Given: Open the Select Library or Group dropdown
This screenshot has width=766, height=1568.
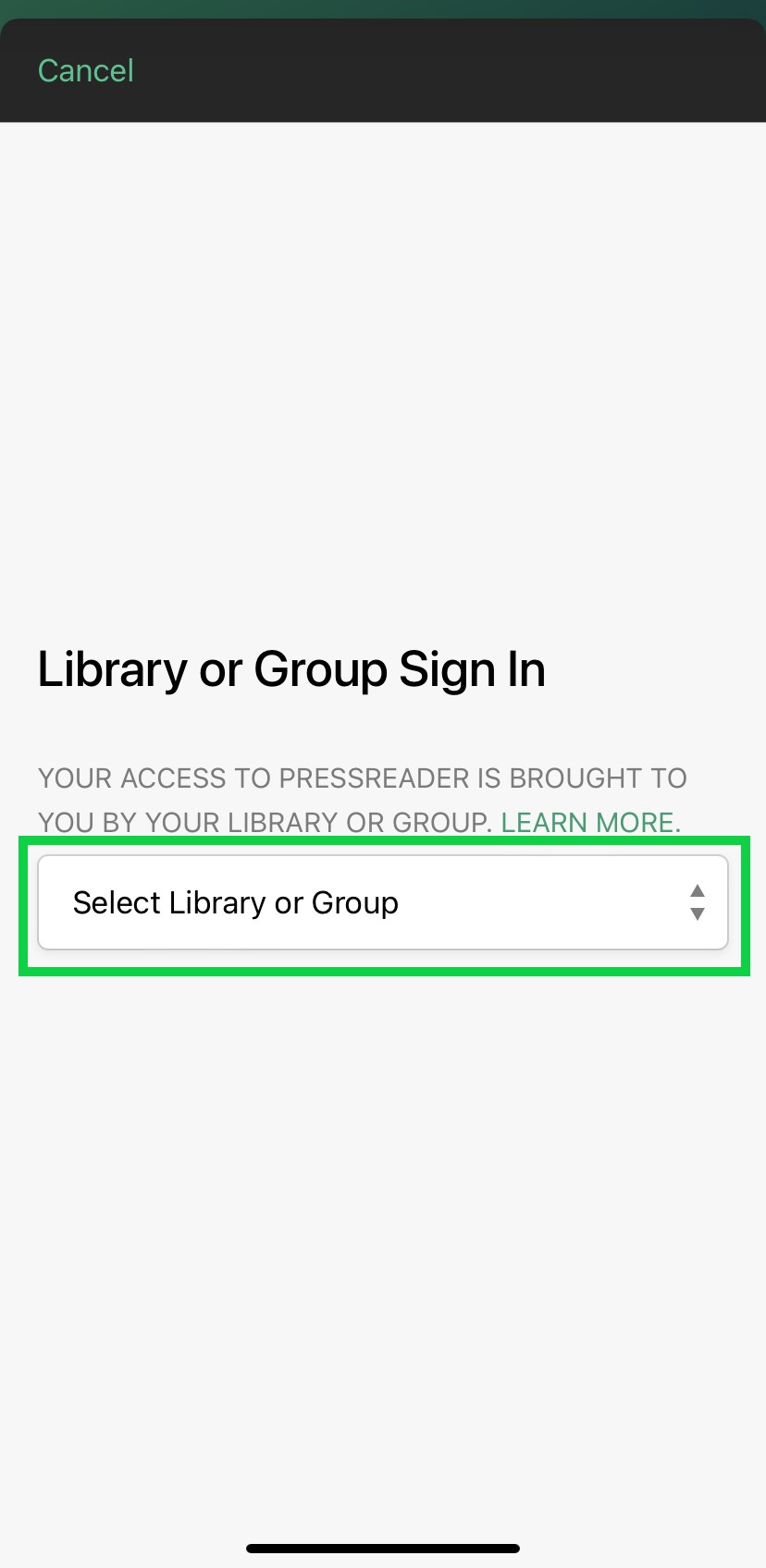Looking at the screenshot, I should (383, 902).
